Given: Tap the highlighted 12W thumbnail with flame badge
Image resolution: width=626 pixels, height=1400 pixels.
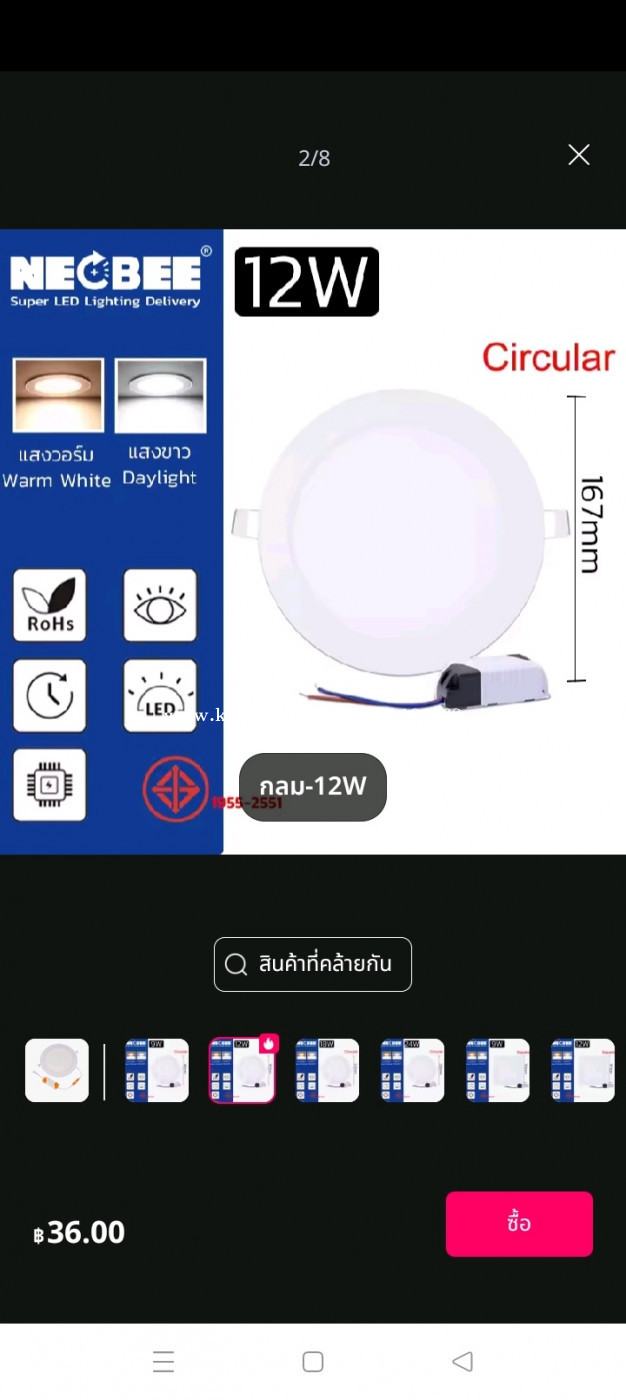Looking at the screenshot, I should [242, 1071].
